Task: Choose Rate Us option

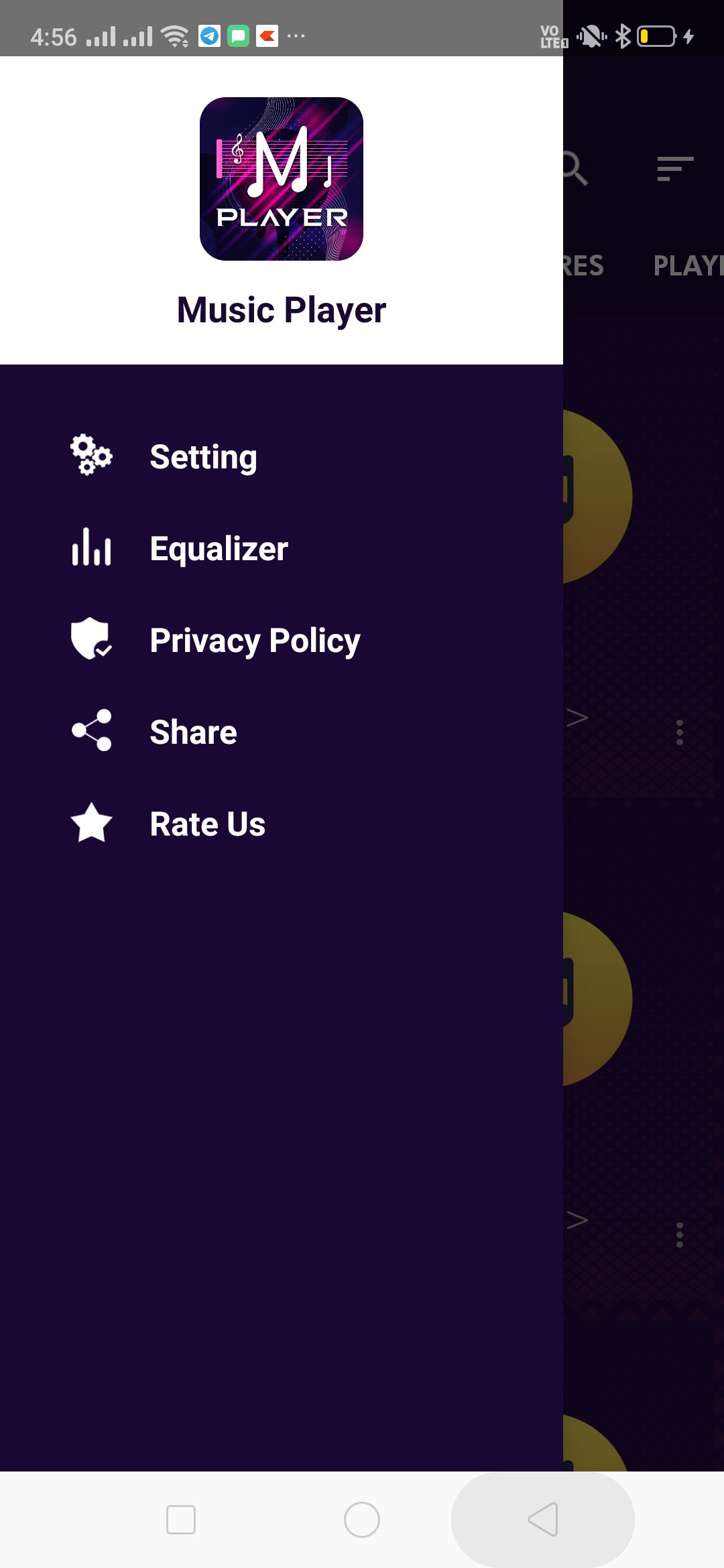Action: point(207,824)
